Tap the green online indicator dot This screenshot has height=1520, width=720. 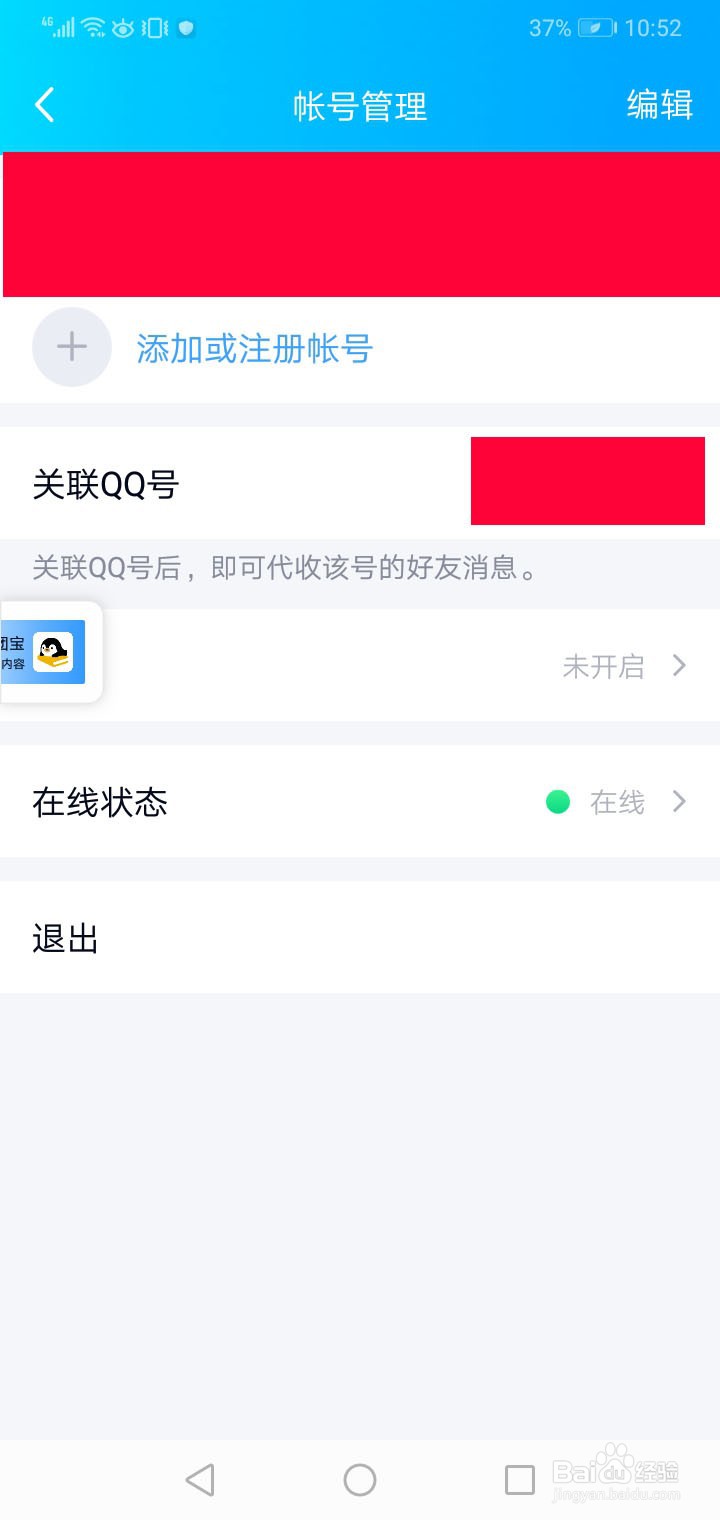[558, 802]
